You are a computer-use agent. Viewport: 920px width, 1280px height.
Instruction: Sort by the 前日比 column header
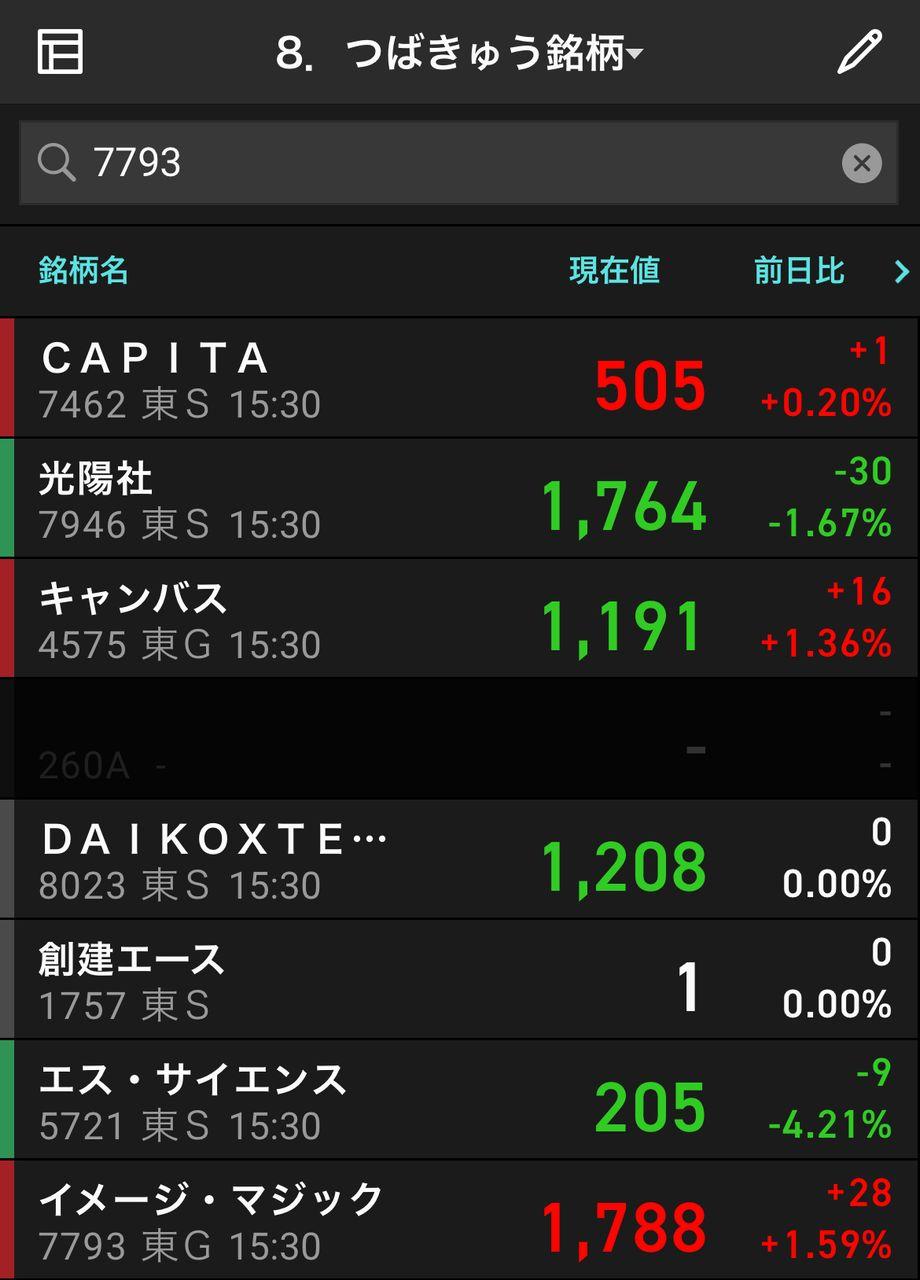tap(799, 271)
